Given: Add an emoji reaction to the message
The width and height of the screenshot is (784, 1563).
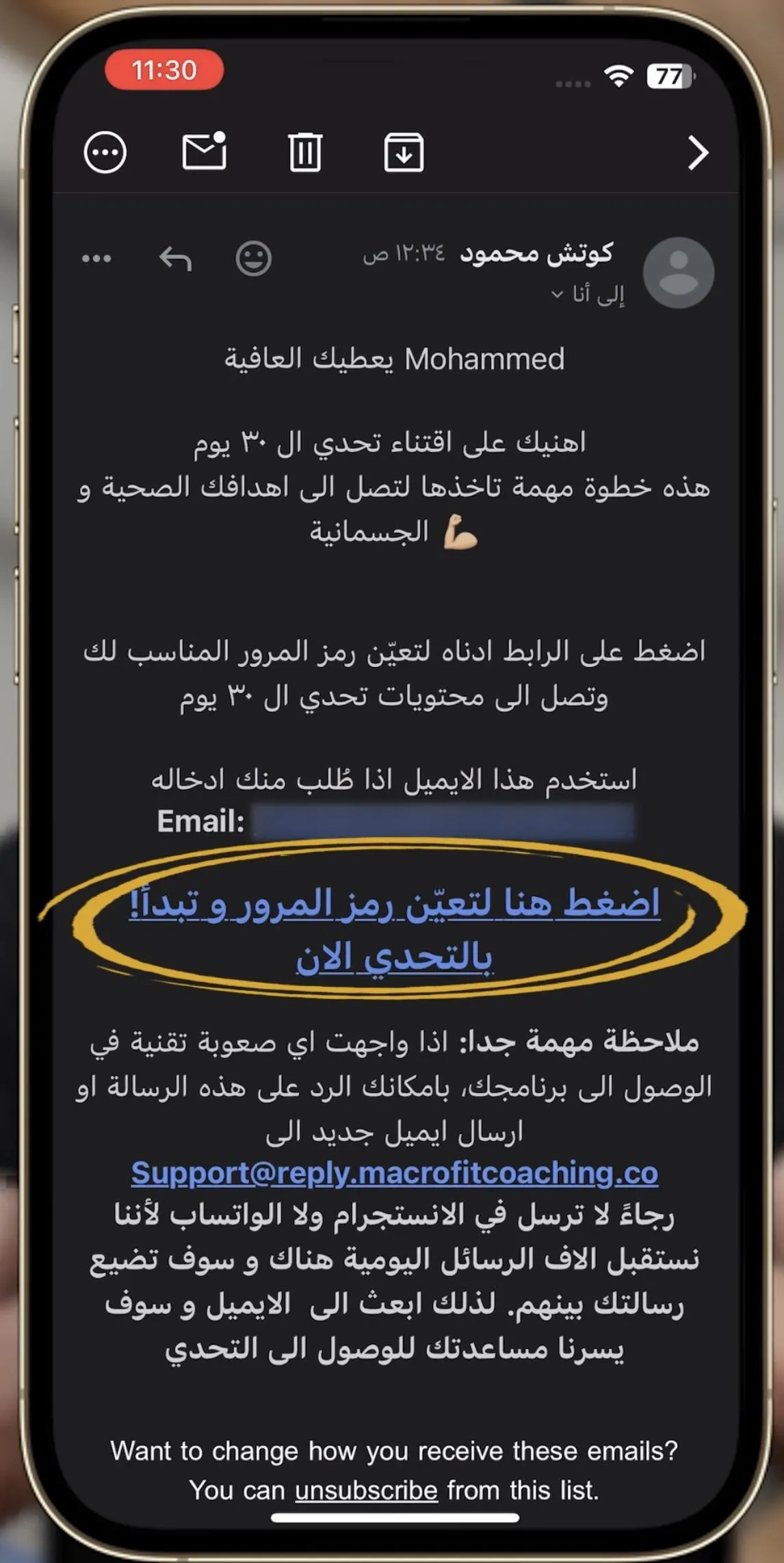Looking at the screenshot, I should (254, 259).
